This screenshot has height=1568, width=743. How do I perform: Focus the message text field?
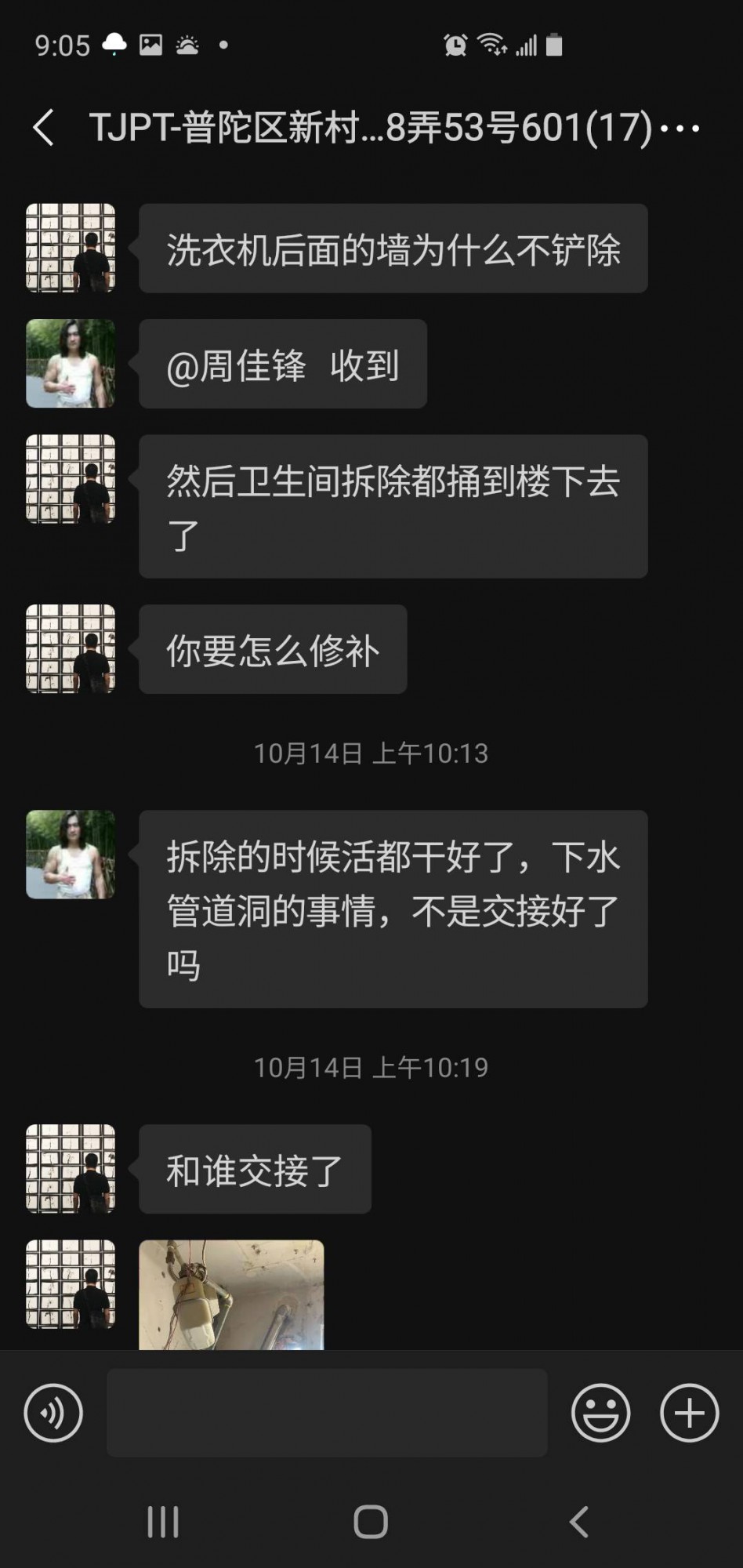327,1413
